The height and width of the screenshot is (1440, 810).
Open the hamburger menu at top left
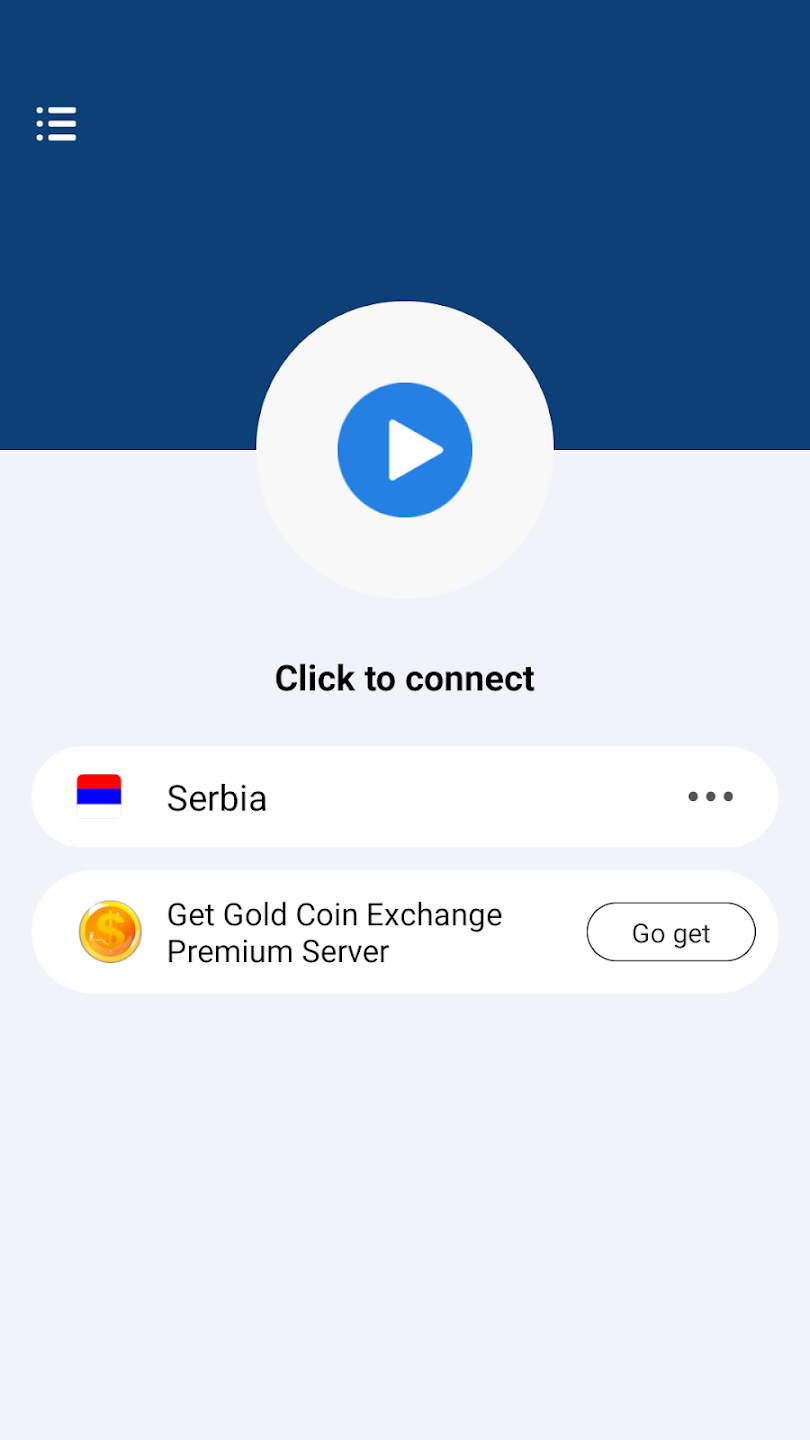click(56, 123)
